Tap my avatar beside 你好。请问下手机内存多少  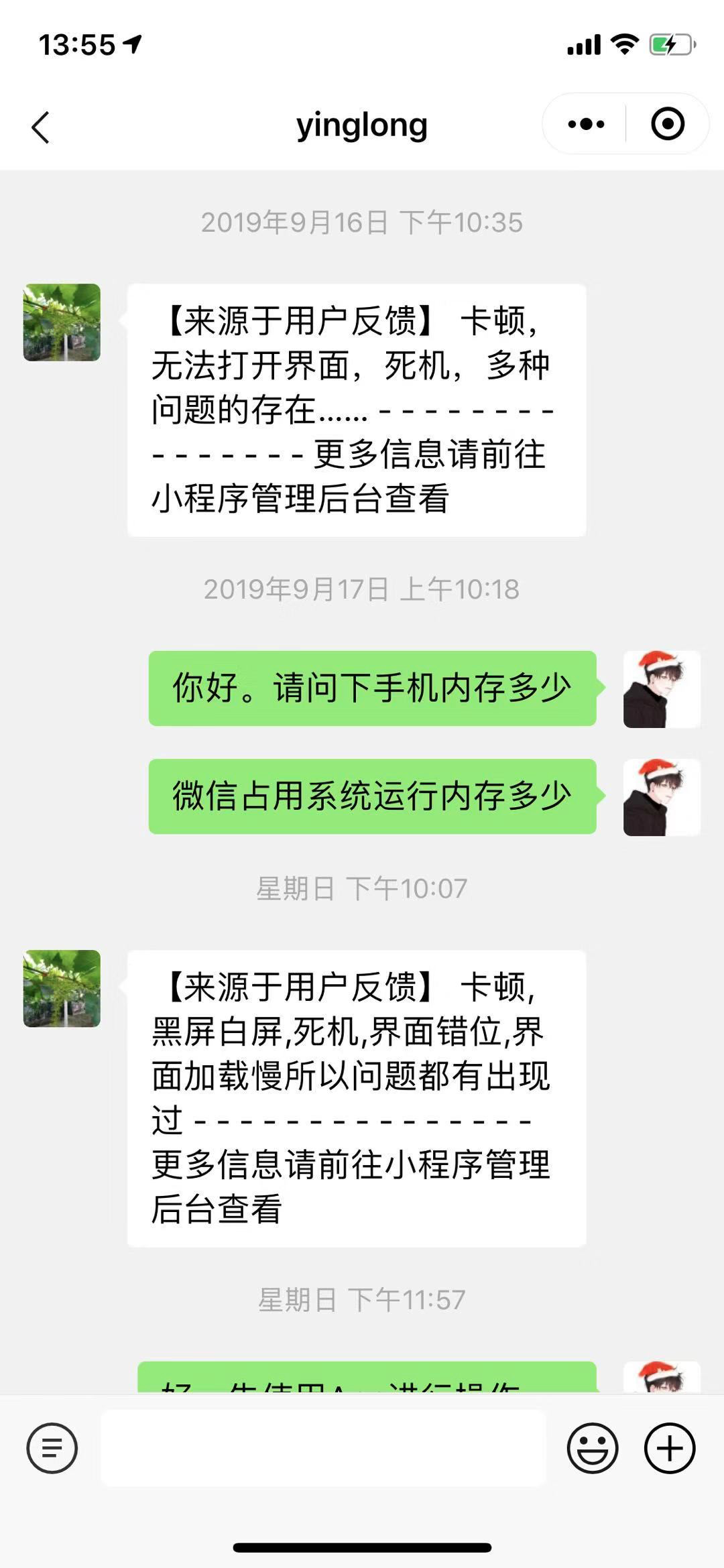662,689
